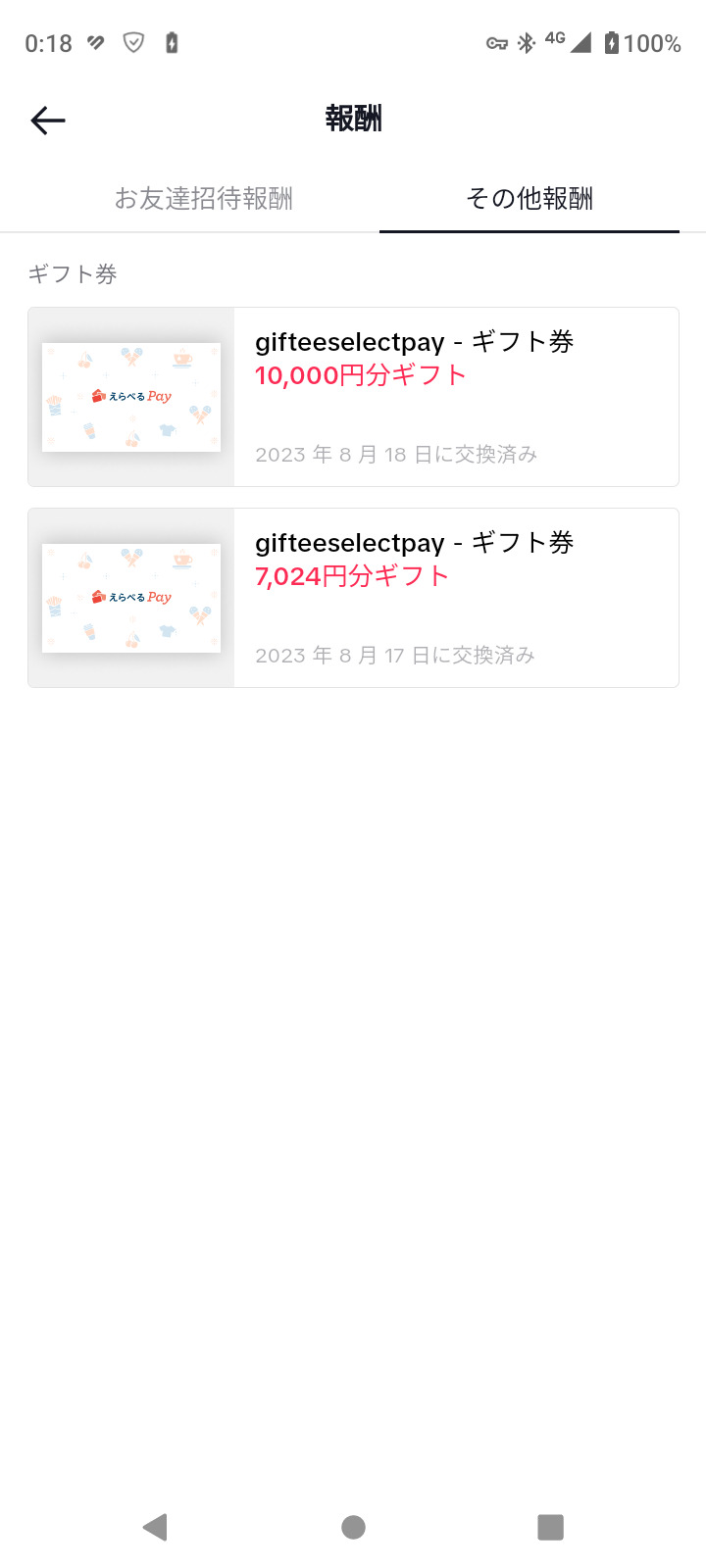Open recent apps from the navigation bar
The width and height of the screenshot is (706, 1568).
pyautogui.click(x=550, y=1527)
